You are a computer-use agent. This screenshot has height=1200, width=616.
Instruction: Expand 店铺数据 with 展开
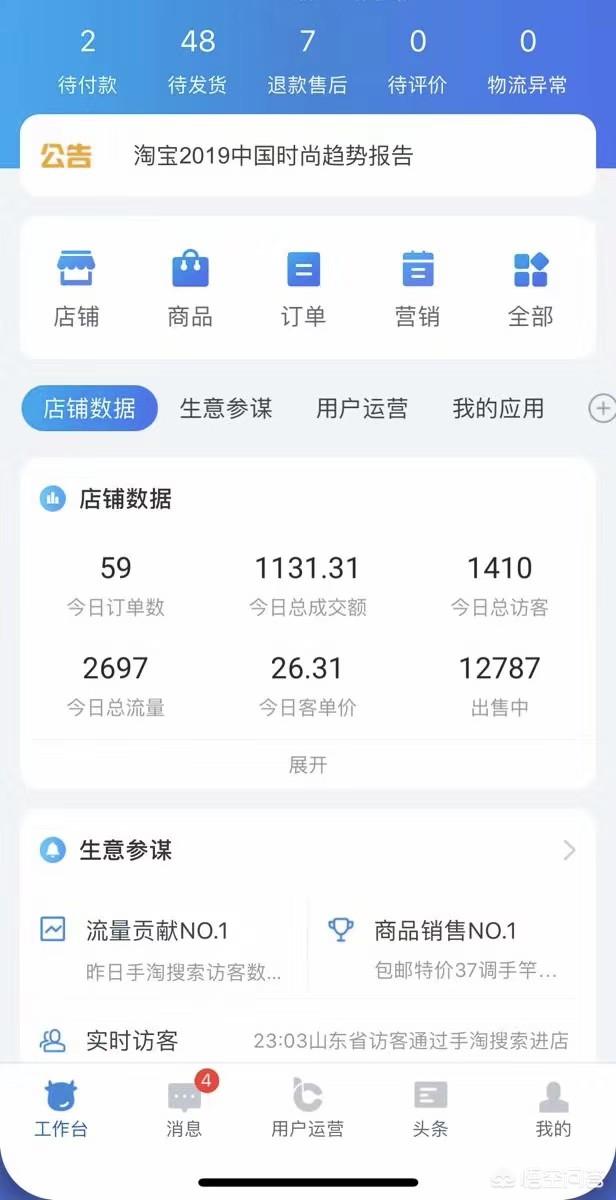pyautogui.click(x=308, y=765)
